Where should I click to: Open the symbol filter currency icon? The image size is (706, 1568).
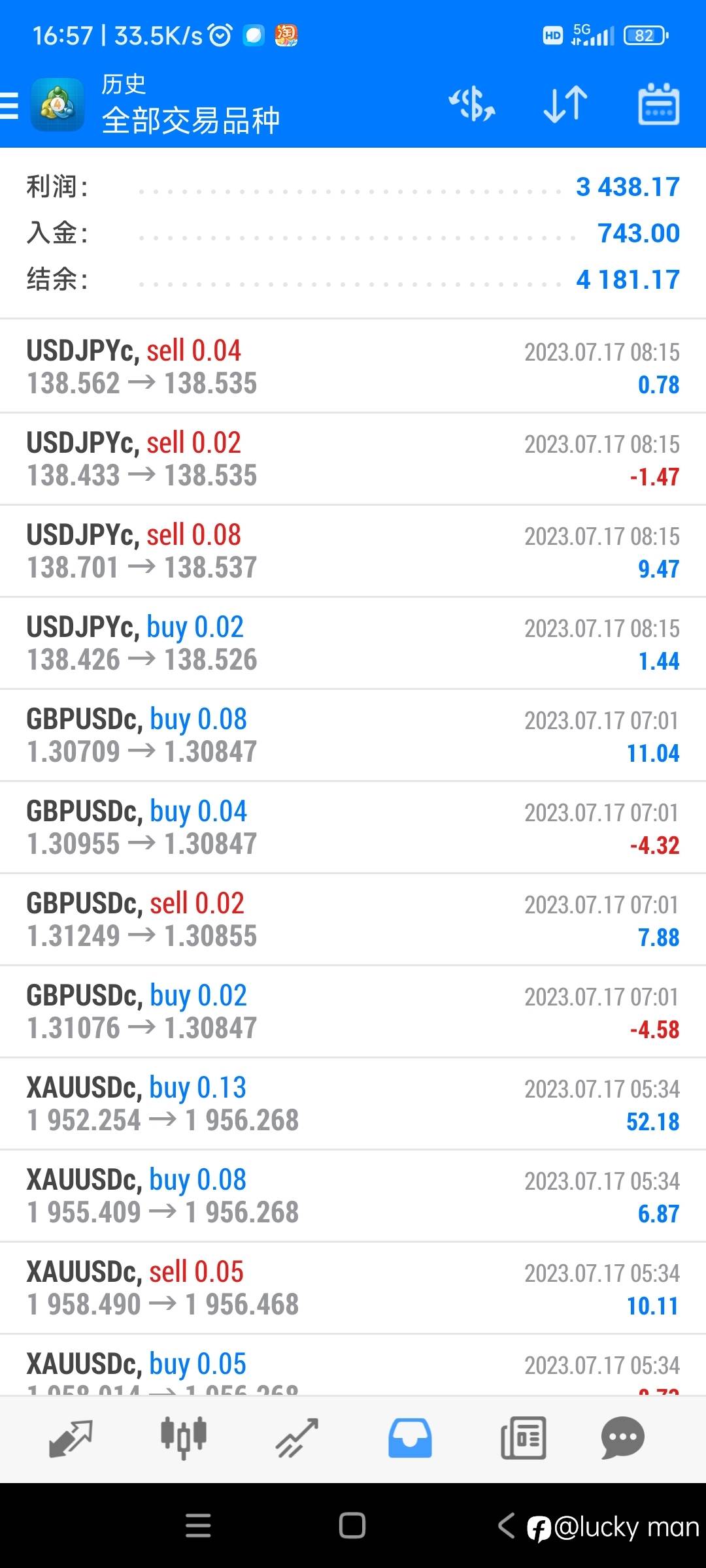pyautogui.click(x=471, y=105)
